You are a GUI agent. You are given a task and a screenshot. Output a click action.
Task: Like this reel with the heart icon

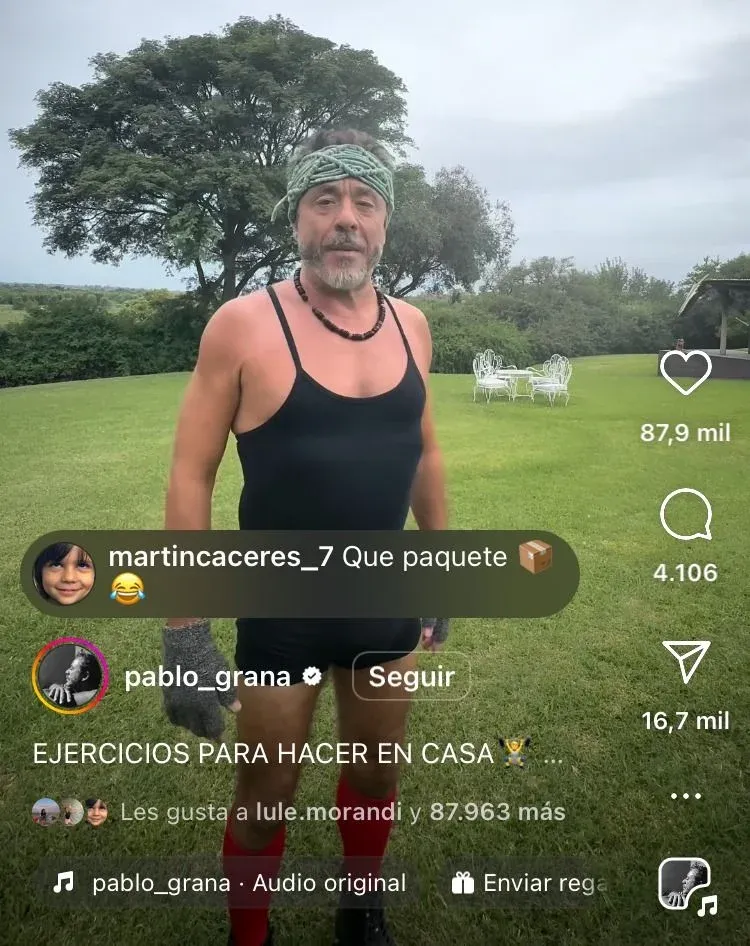click(x=686, y=372)
